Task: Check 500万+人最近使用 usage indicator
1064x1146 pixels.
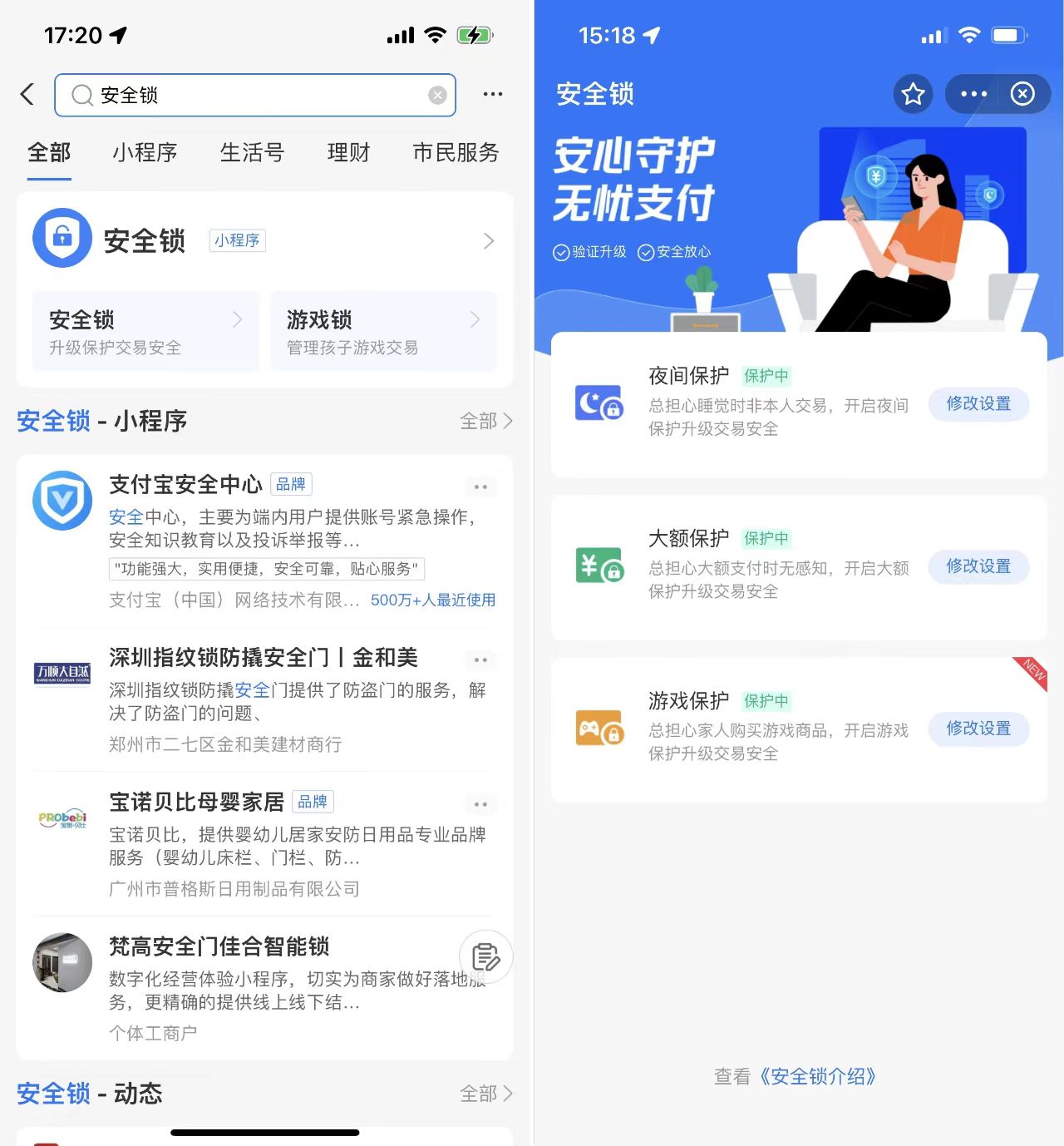Action: coord(433,600)
